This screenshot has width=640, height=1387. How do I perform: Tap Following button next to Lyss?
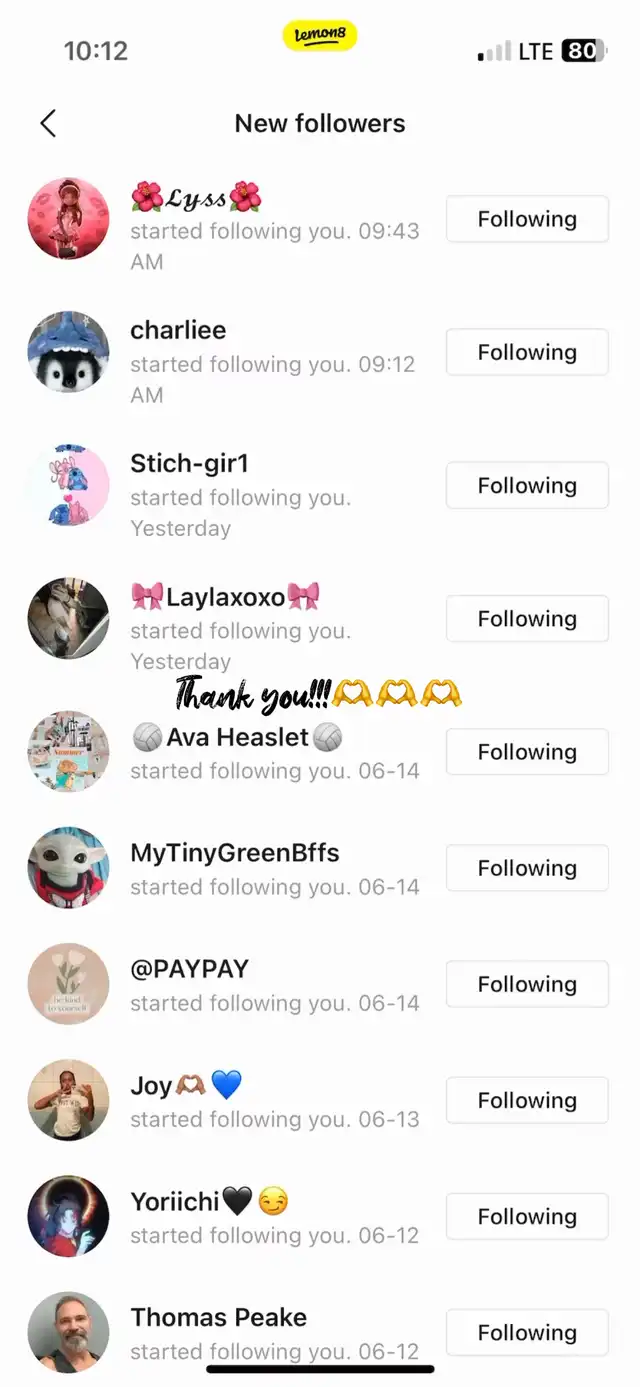click(x=527, y=219)
